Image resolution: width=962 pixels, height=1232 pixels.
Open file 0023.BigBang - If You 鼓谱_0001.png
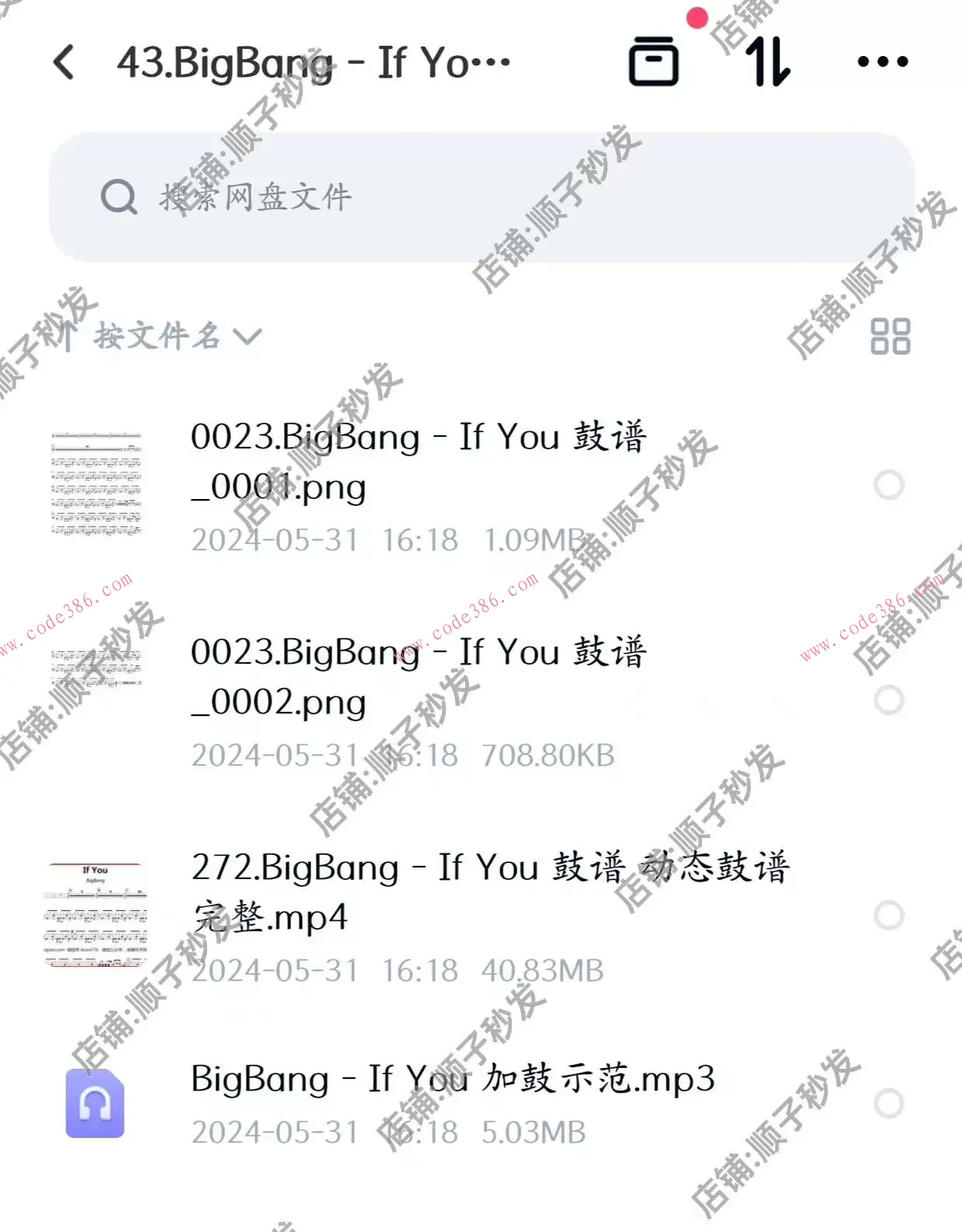pyautogui.click(x=420, y=462)
